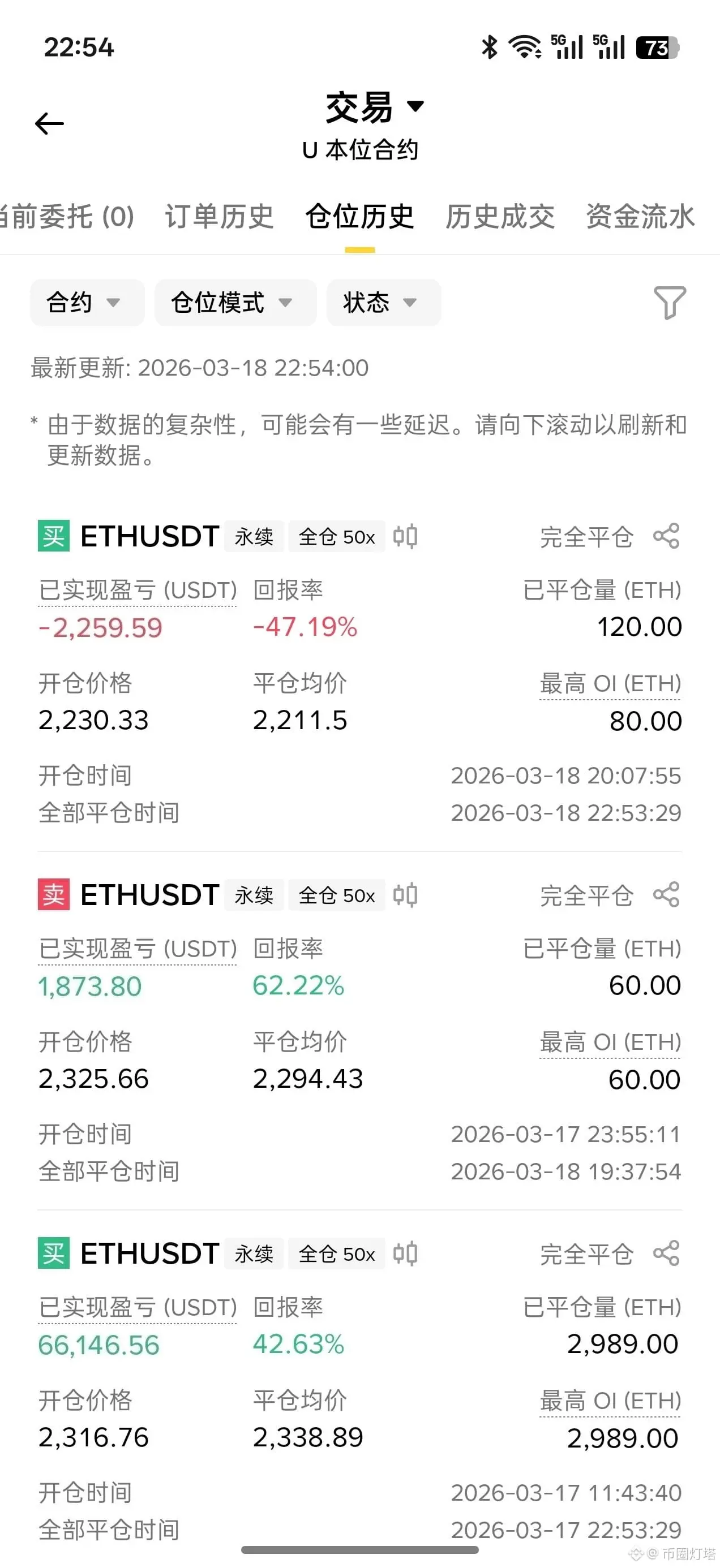
Task: Switch to the 订单历史 tab
Action: 219,217
